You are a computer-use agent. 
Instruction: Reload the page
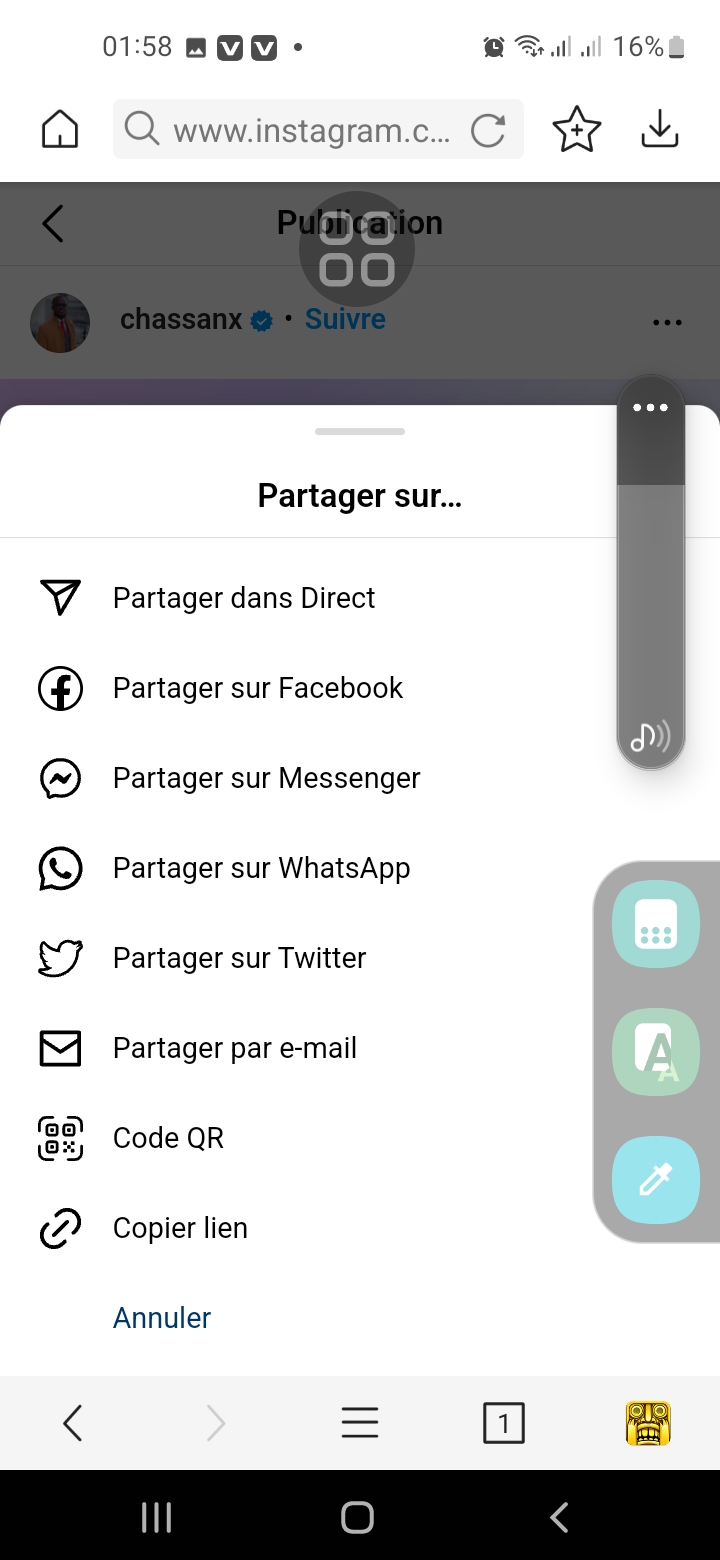pyautogui.click(x=488, y=130)
